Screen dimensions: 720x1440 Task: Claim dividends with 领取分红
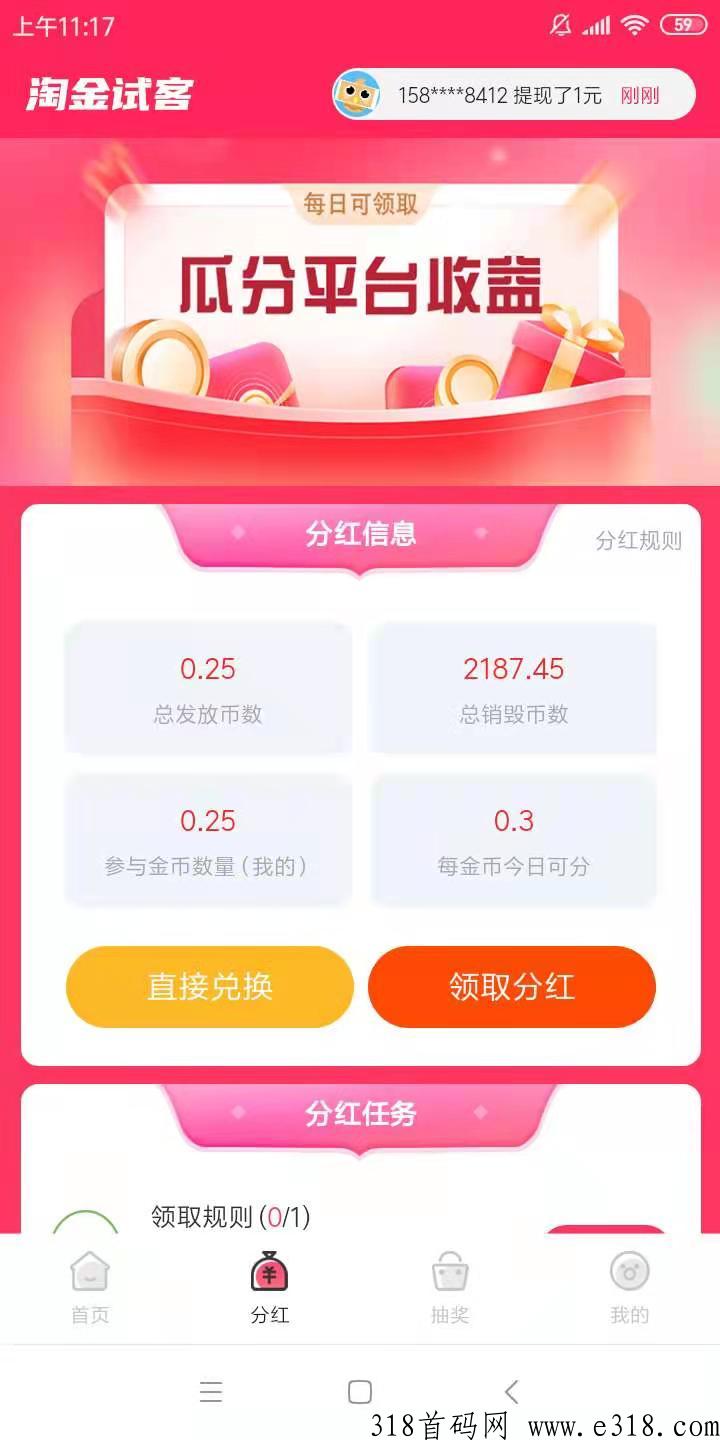512,987
